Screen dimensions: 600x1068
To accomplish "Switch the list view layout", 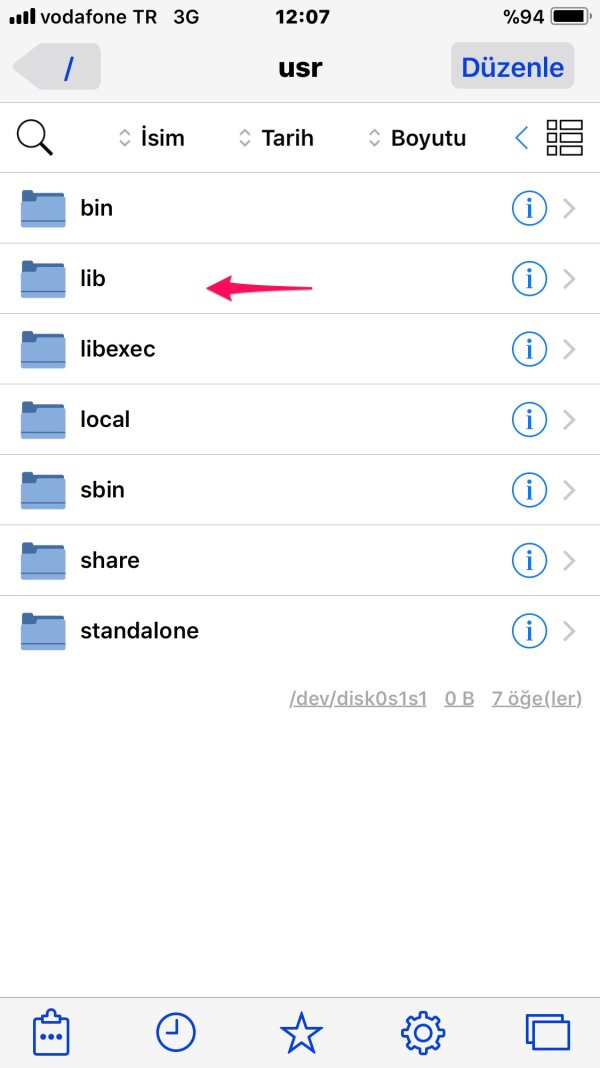I will [564, 138].
